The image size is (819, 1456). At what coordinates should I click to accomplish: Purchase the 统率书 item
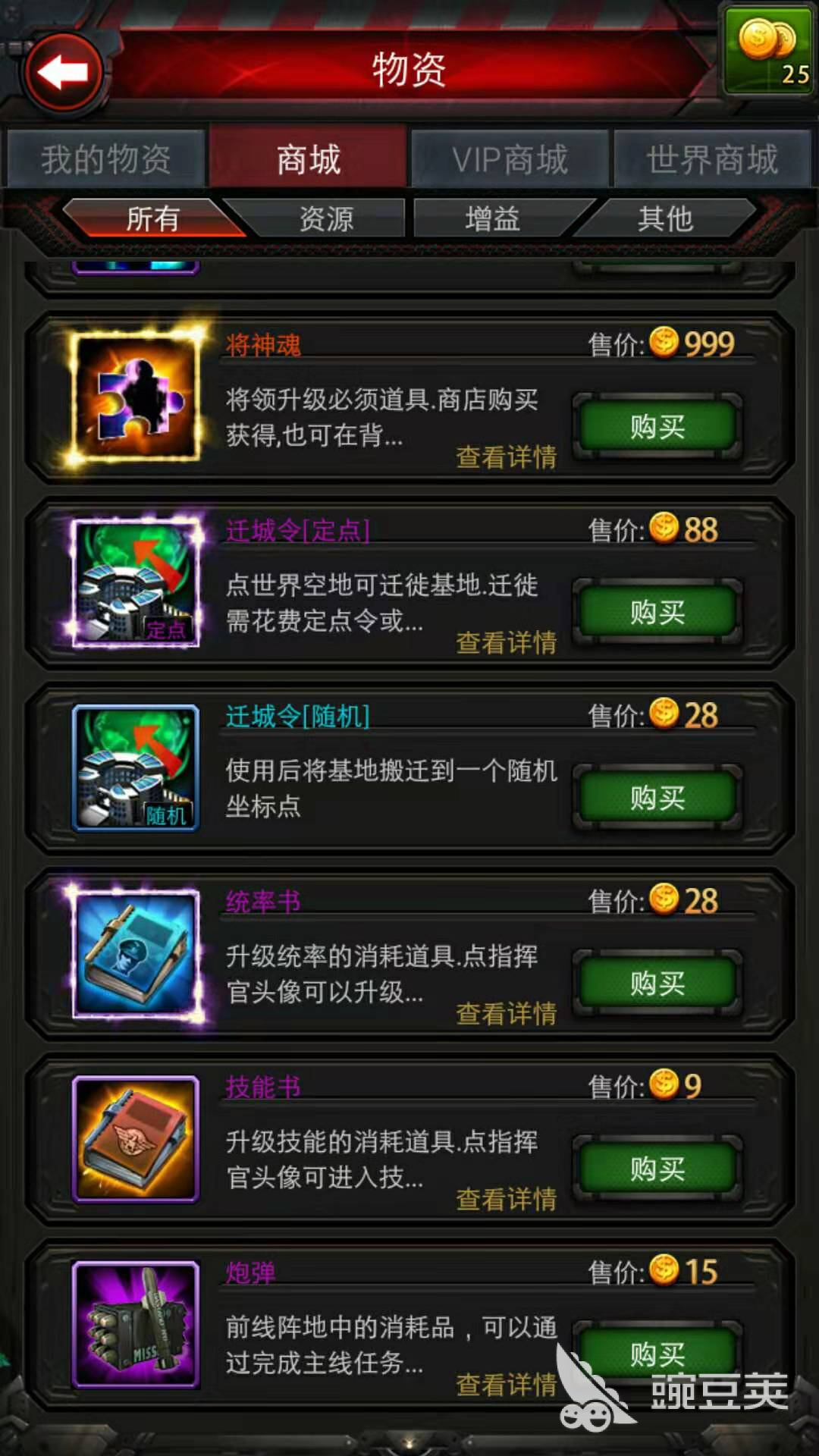pyautogui.click(x=657, y=984)
